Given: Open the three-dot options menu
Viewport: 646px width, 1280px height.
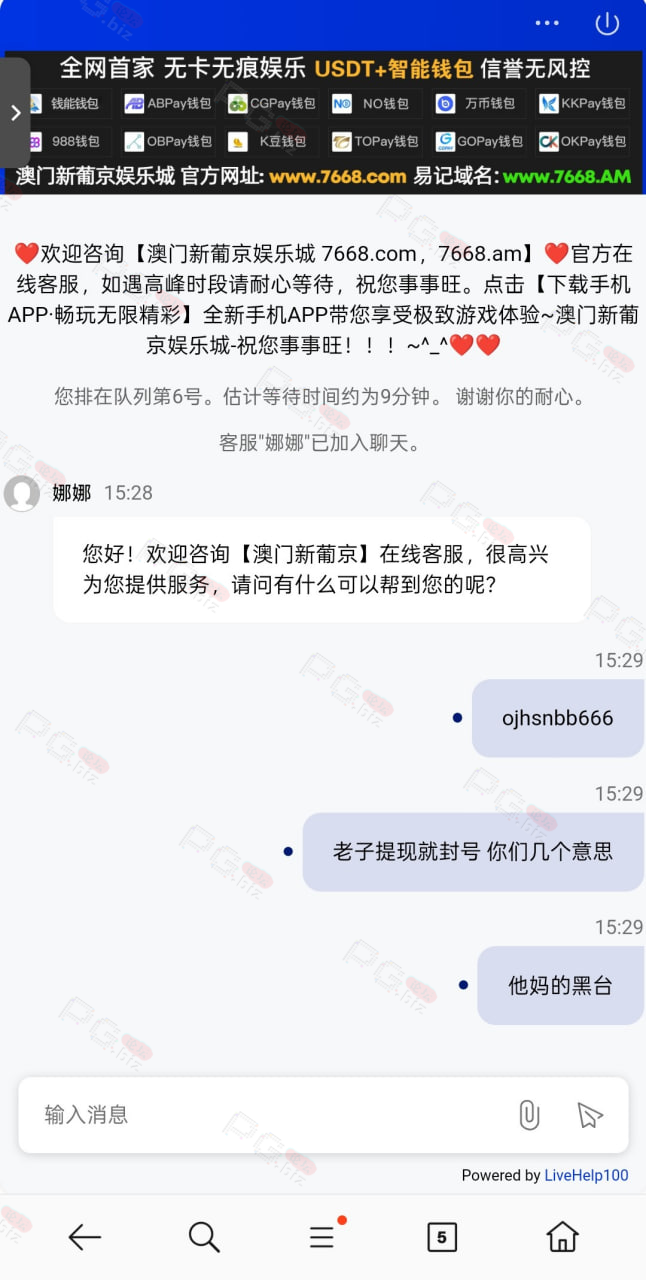Looking at the screenshot, I should point(547,22).
